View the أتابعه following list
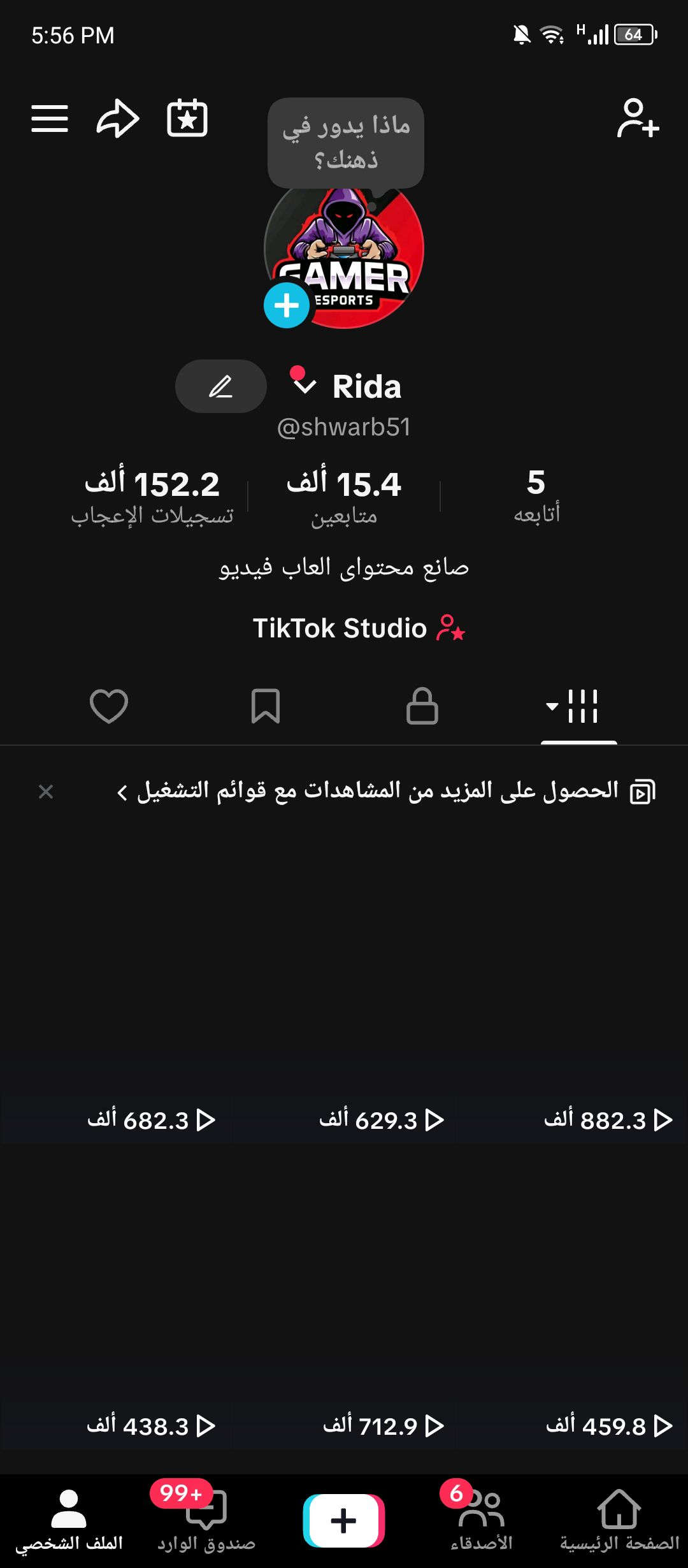 (536, 495)
